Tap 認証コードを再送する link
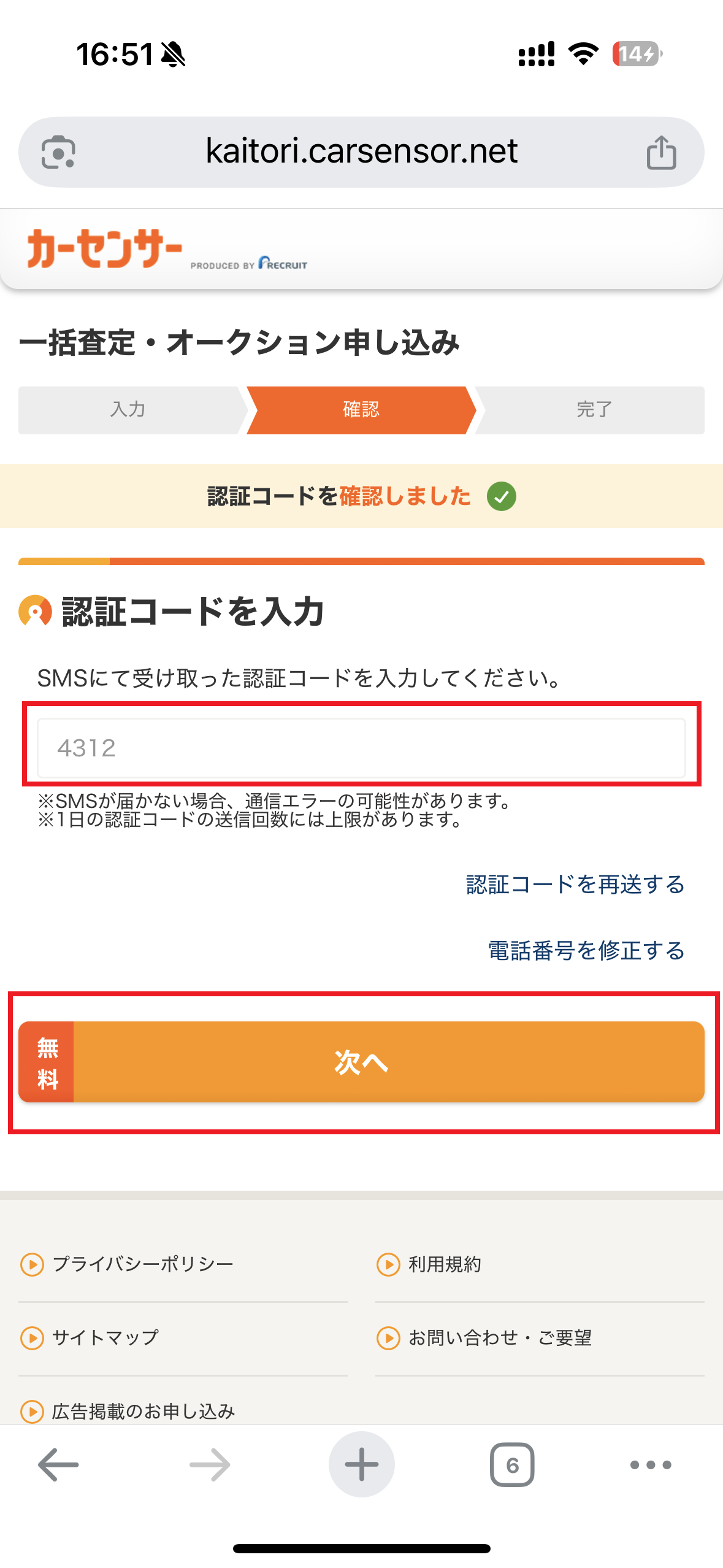The width and height of the screenshot is (723, 1568). point(575,885)
